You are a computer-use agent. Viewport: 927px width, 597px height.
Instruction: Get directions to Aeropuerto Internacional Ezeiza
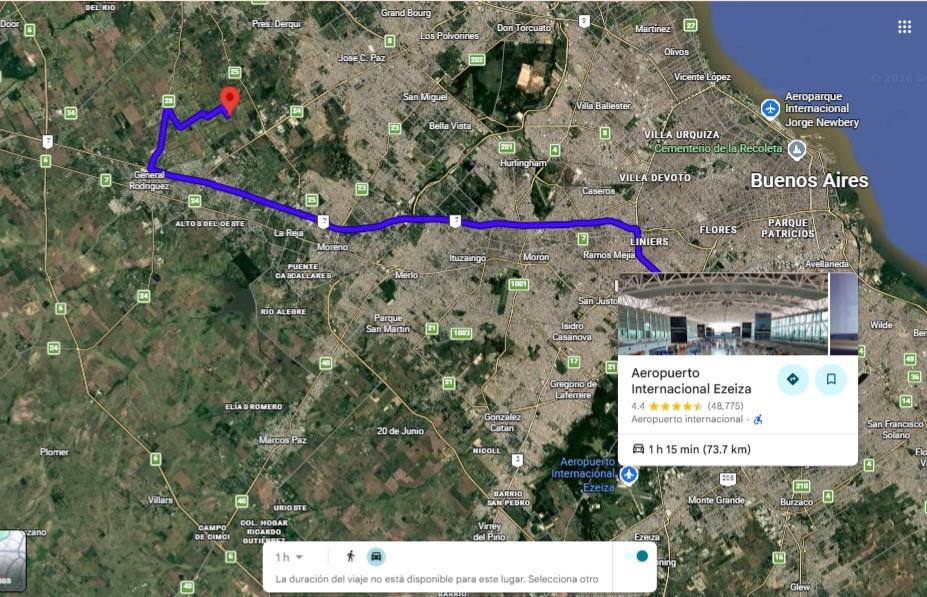click(x=792, y=379)
